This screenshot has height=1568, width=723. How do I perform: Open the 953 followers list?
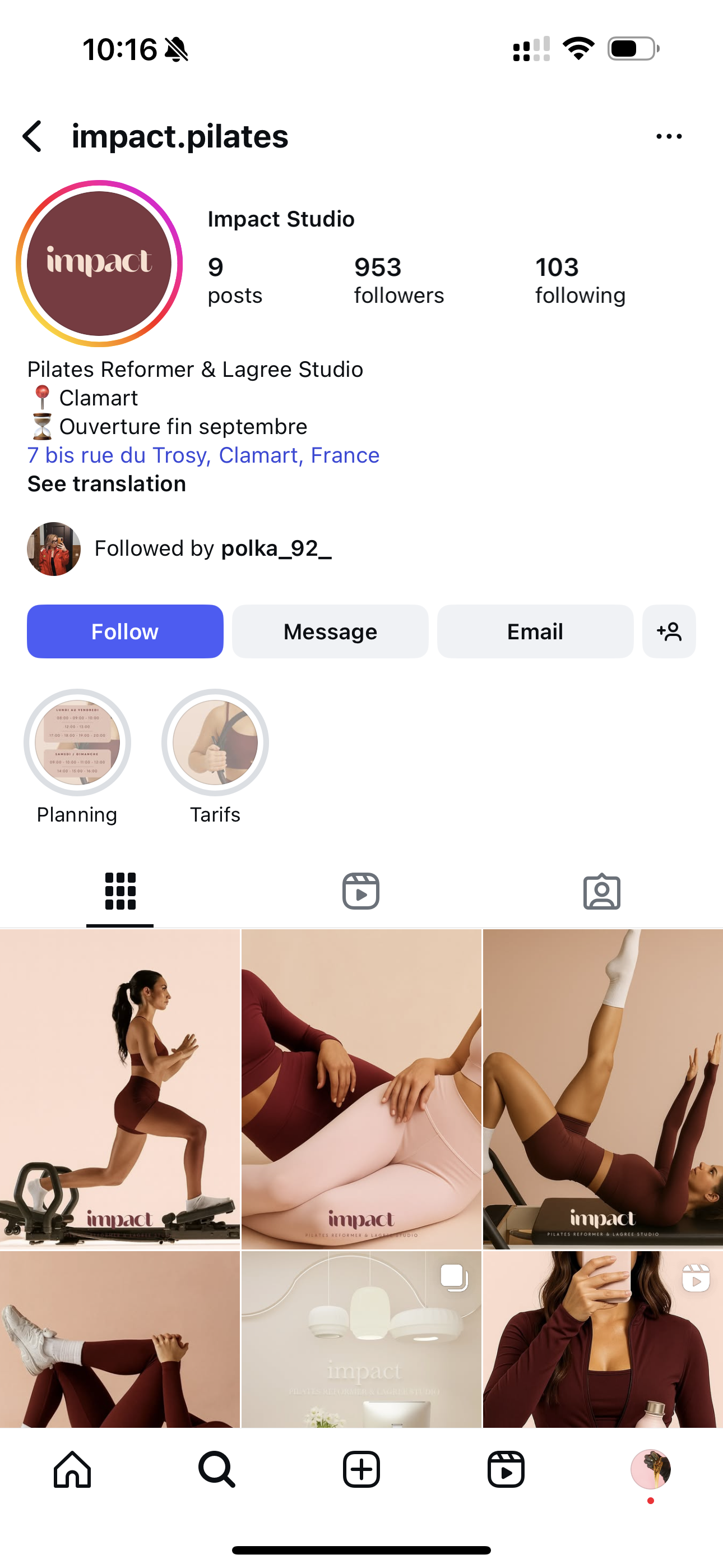(398, 280)
